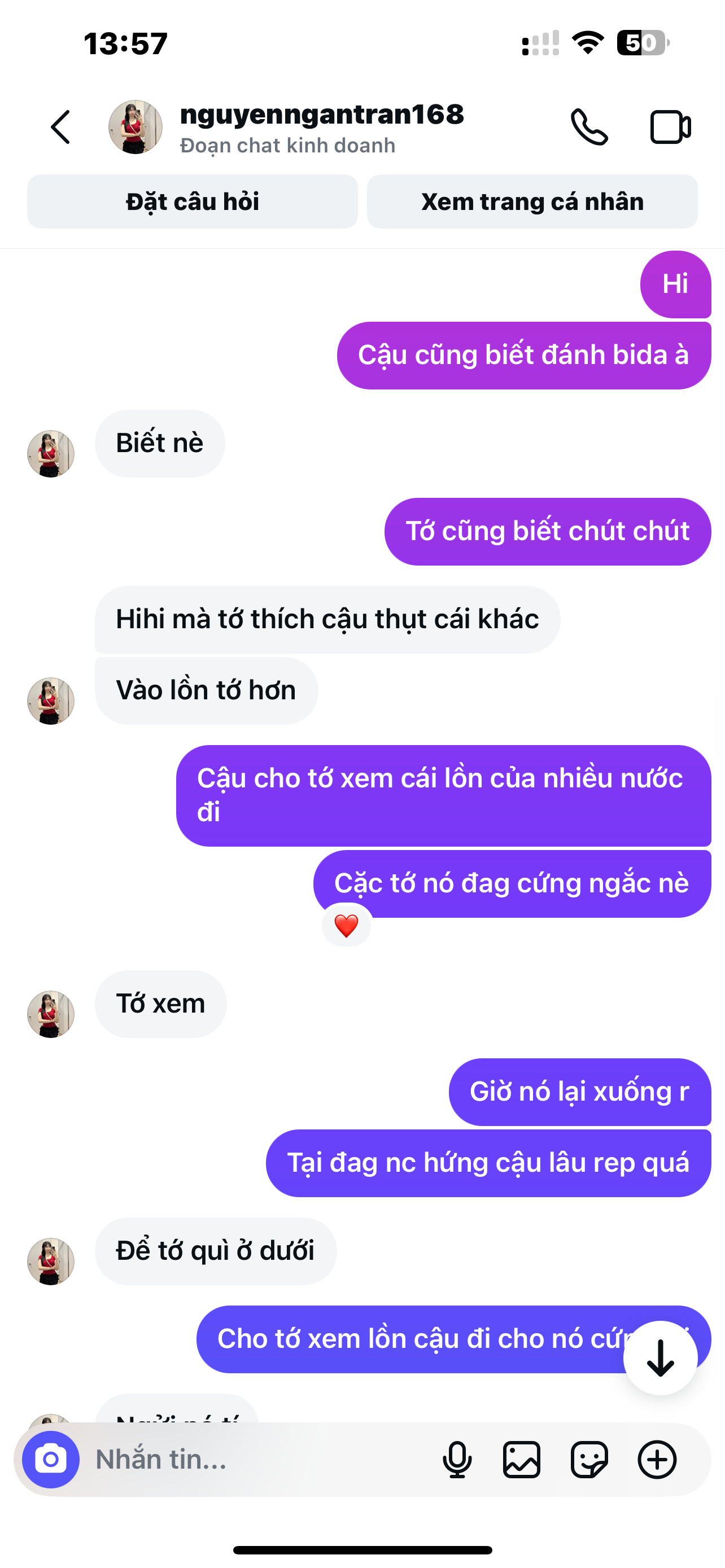This screenshot has height=1568, width=725.
Task: Open more options with the plus icon
Action: point(657,1459)
